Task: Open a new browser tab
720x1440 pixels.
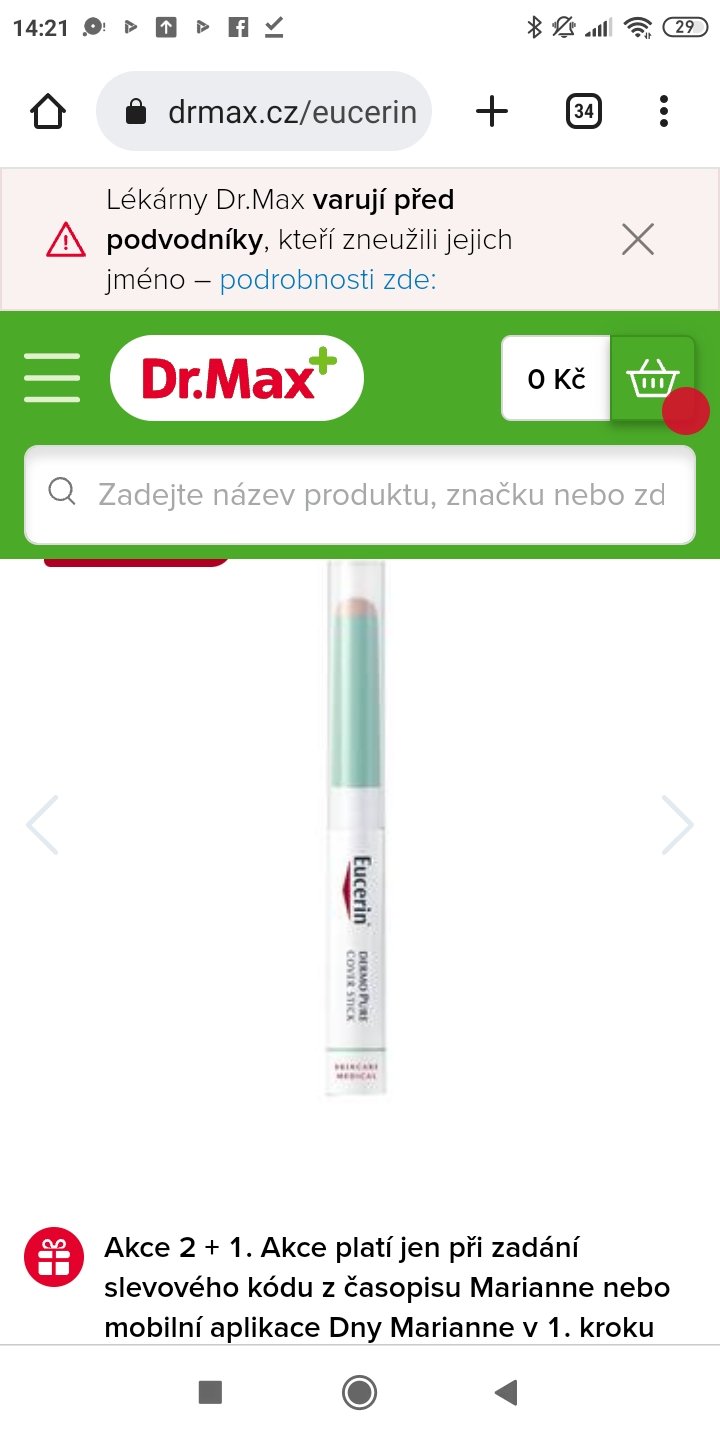Action: click(491, 112)
